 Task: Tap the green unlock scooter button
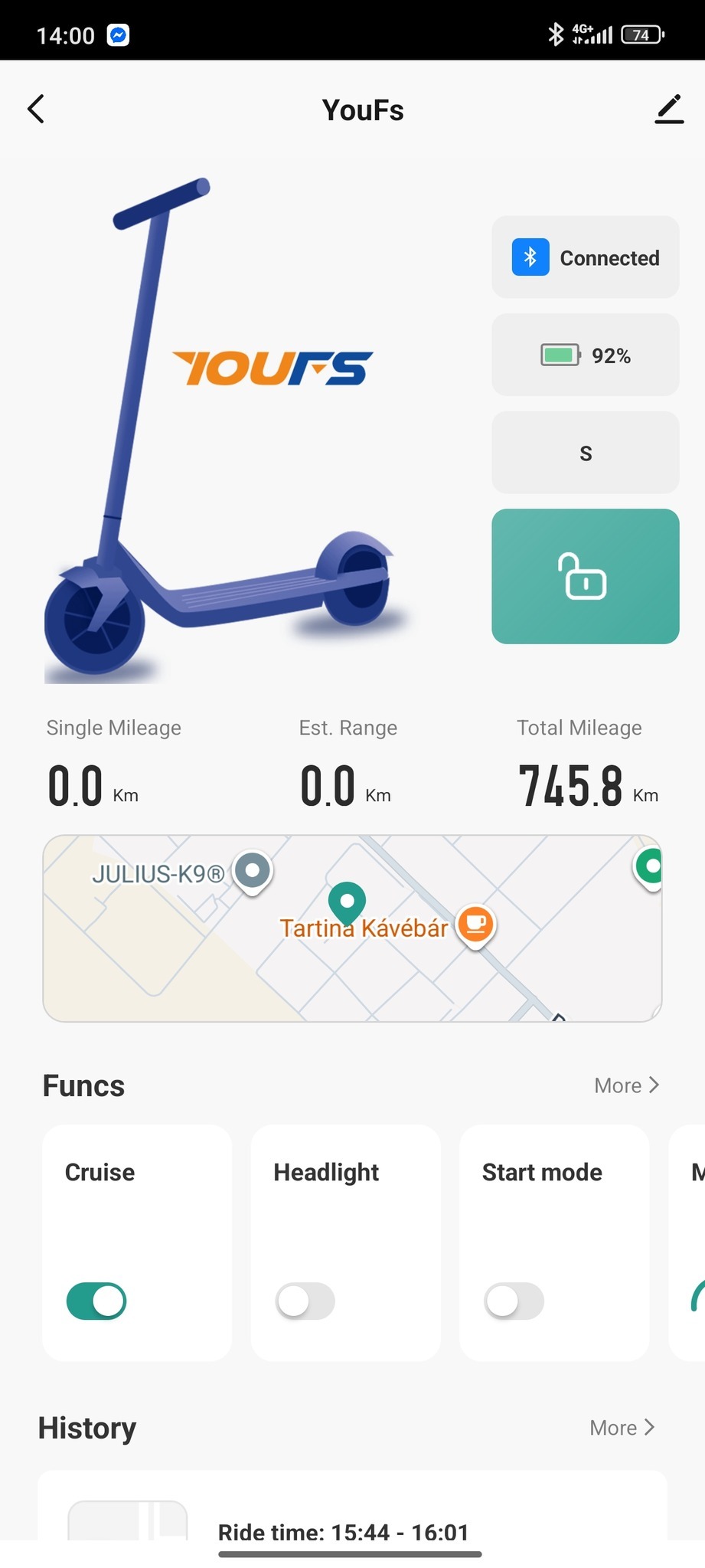tap(585, 576)
